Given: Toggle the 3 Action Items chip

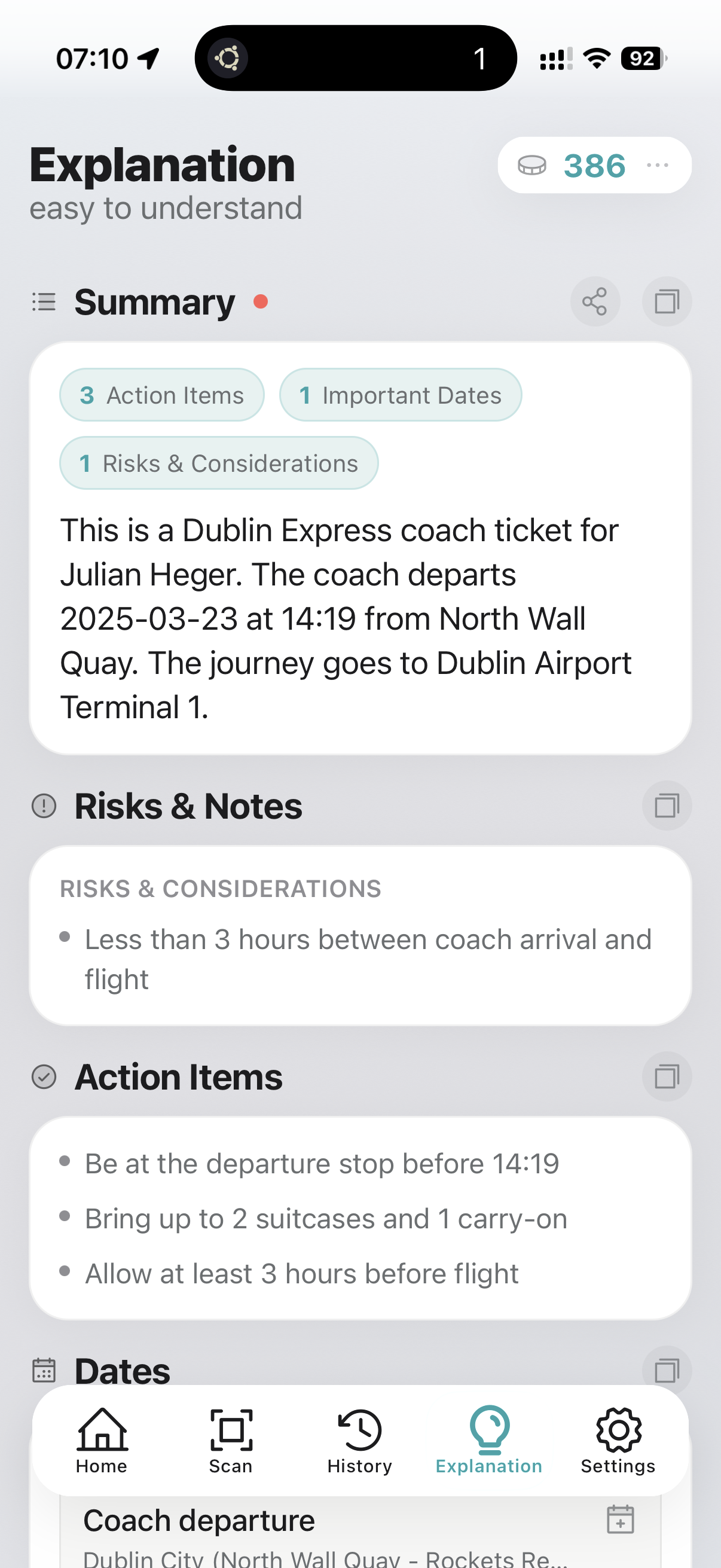Looking at the screenshot, I should 162,395.
